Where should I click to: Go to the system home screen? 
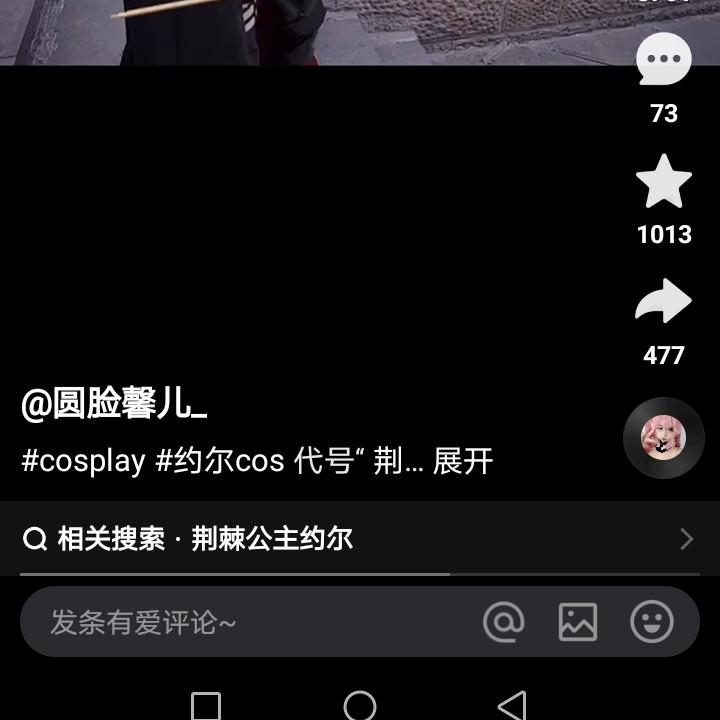point(360,705)
